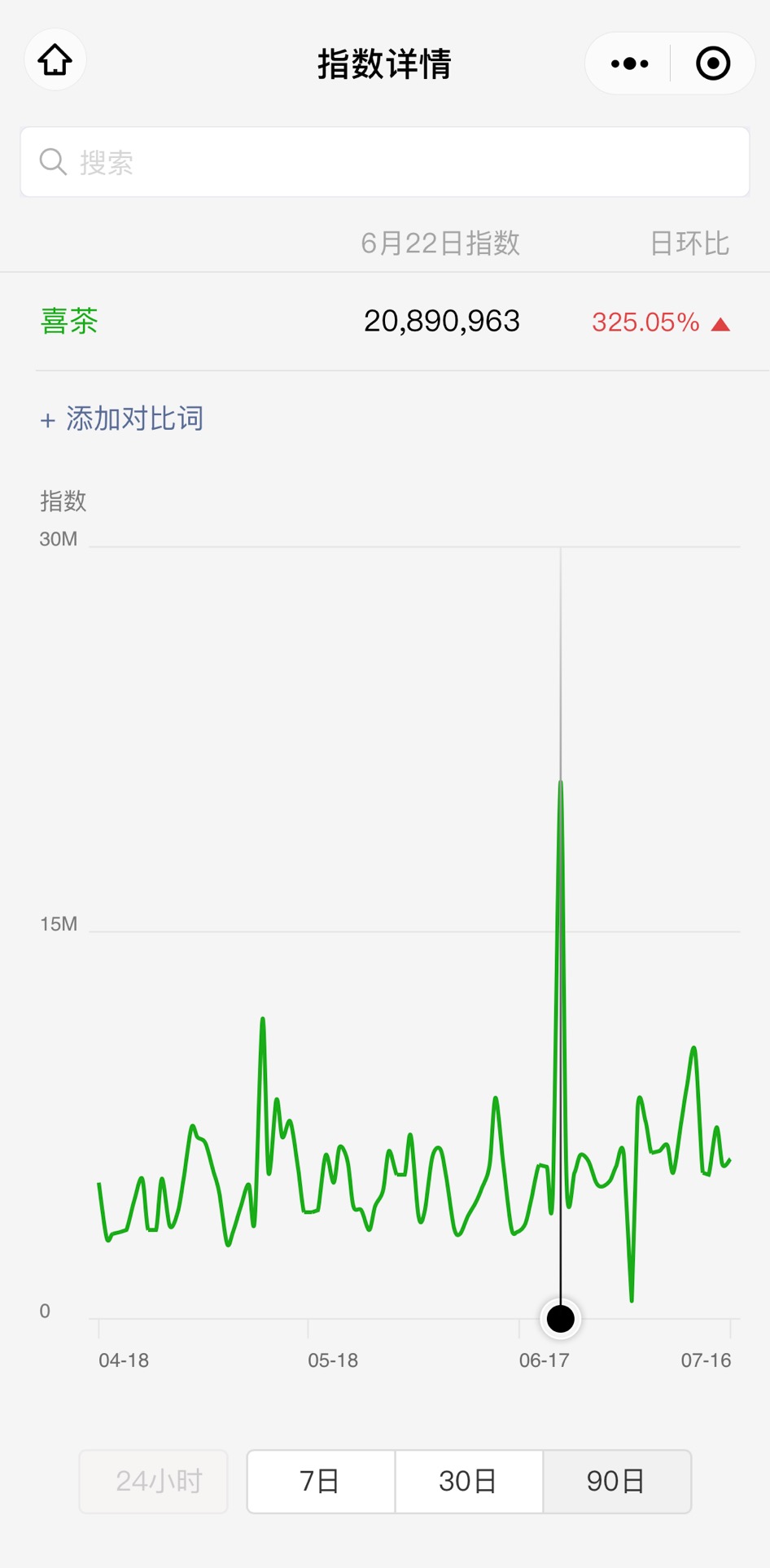Switch the chart to the 30日 range
Viewport: 770px width, 1568px height.
tap(469, 1481)
